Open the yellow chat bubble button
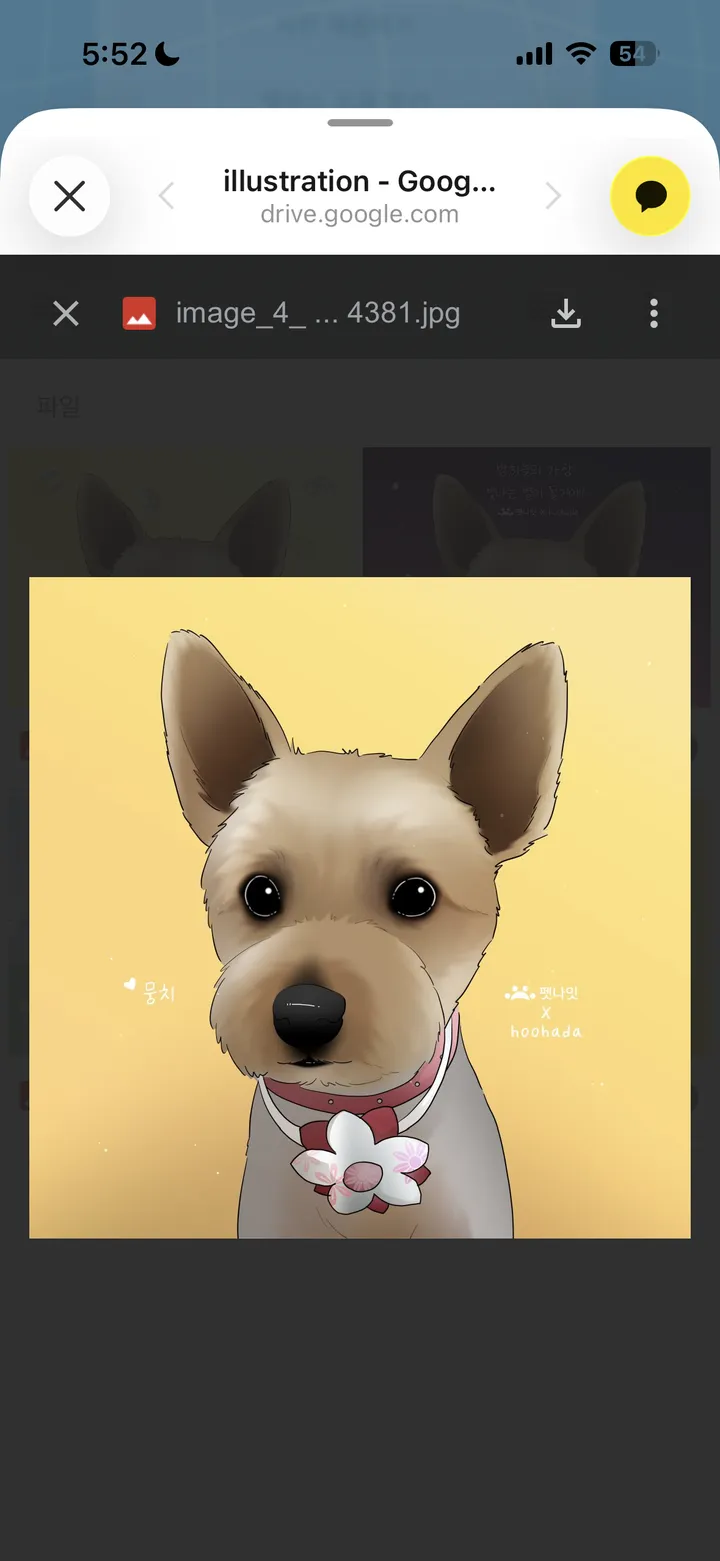 tap(650, 196)
